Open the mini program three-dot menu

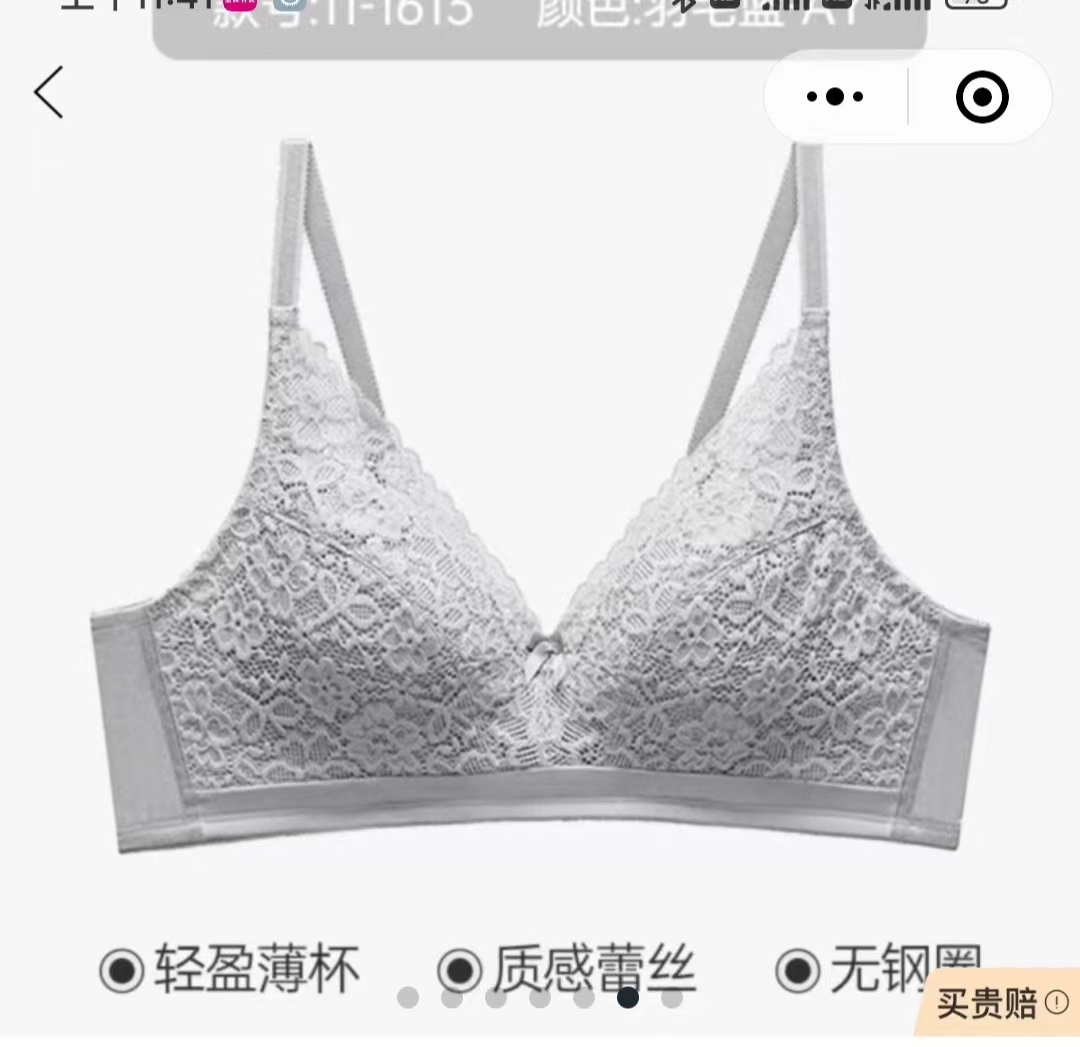835,97
